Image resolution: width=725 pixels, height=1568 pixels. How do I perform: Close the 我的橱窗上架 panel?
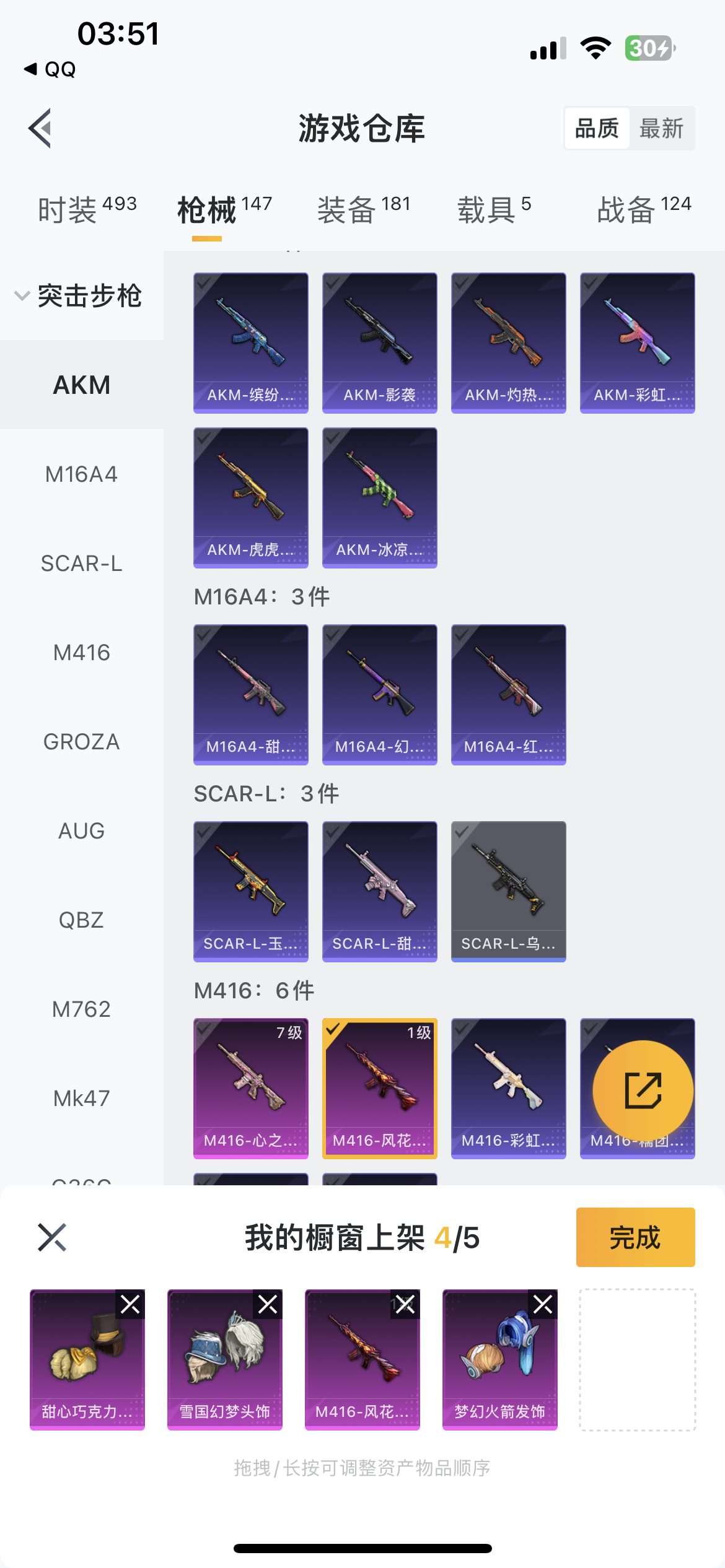pos(52,1237)
